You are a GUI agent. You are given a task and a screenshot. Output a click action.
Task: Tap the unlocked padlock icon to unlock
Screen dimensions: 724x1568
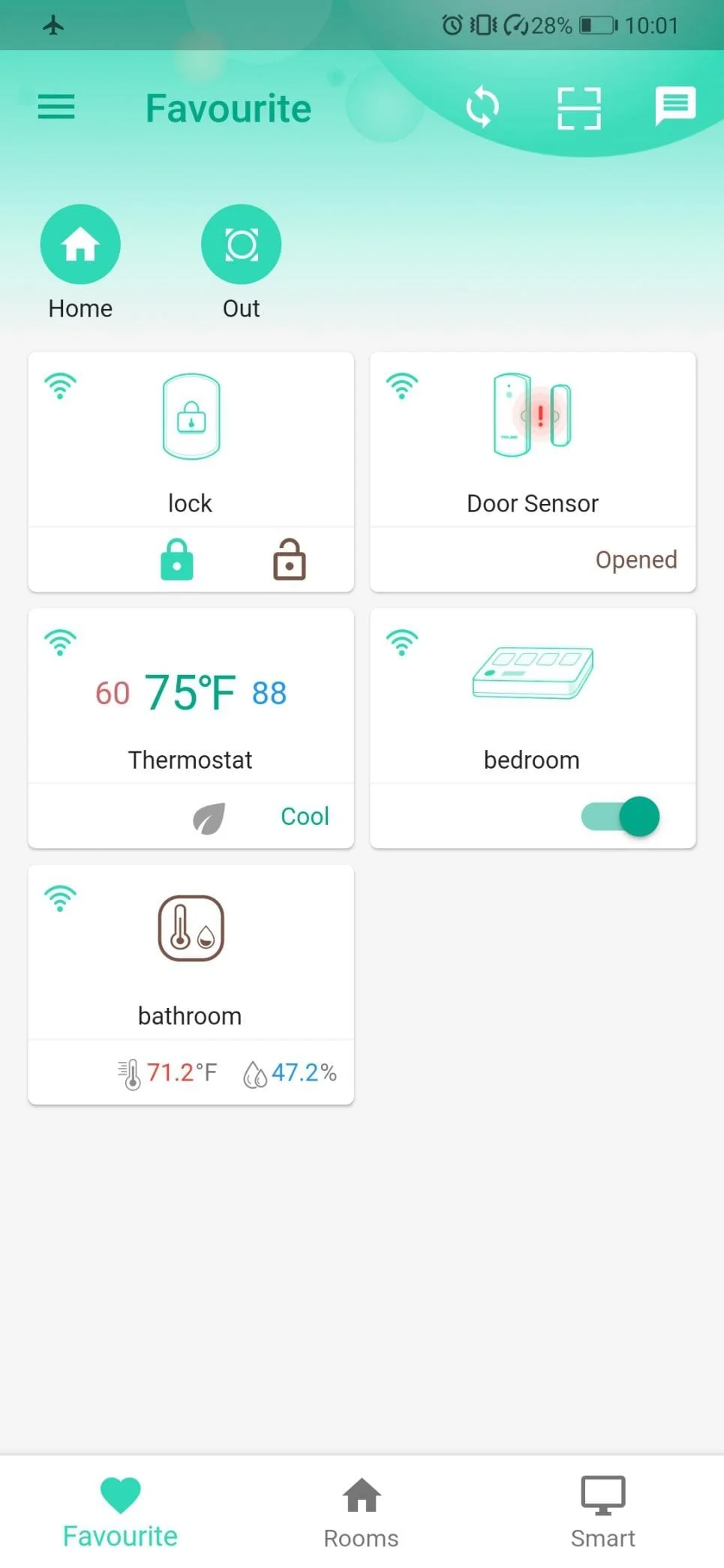pyautogui.click(x=289, y=559)
